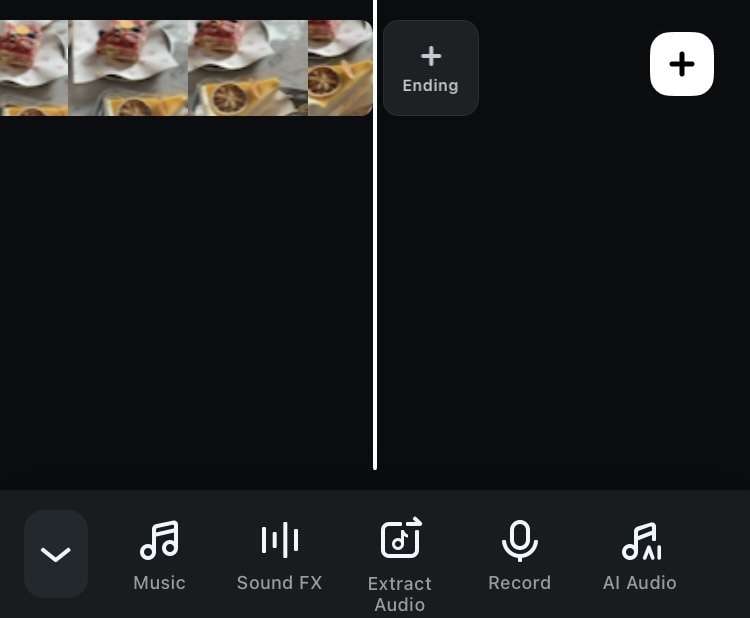Open the Music tool
The image size is (750, 618).
click(160, 555)
